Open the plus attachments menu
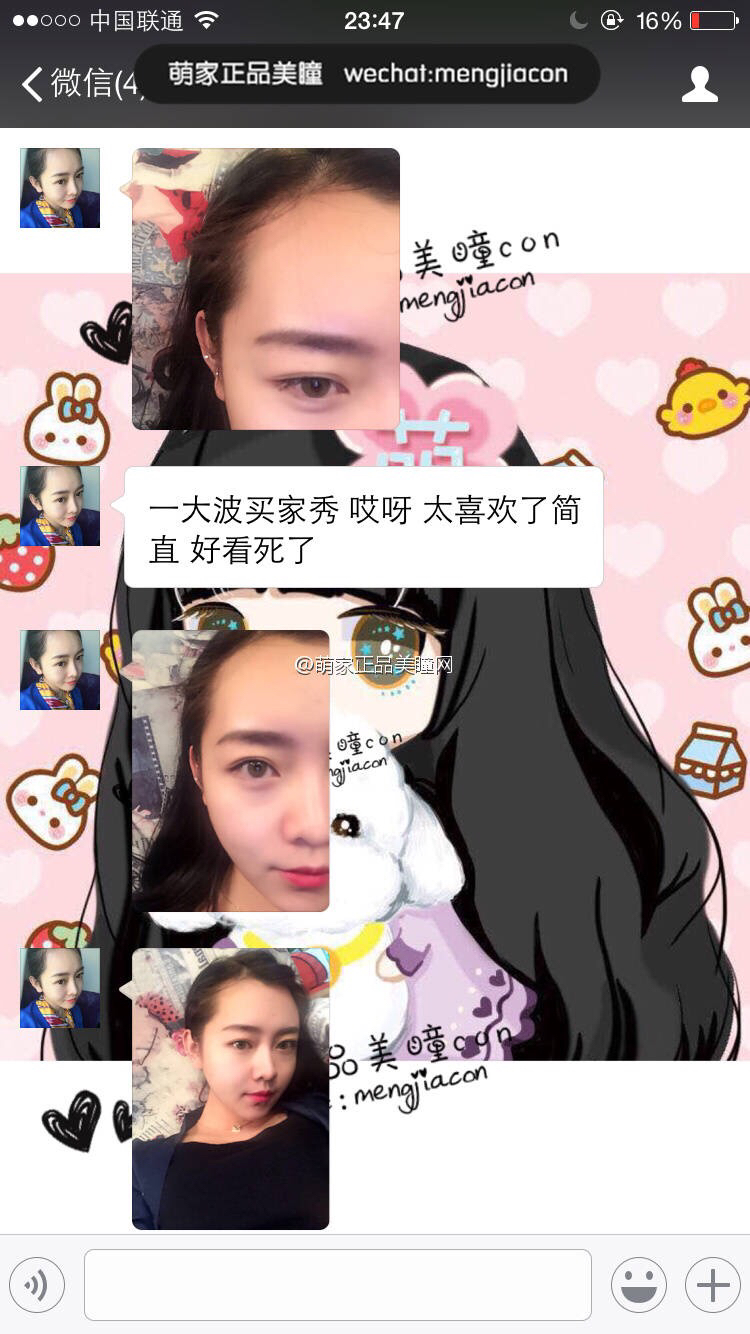Image resolution: width=750 pixels, height=1334 pixels. (x=712, y=1285)
